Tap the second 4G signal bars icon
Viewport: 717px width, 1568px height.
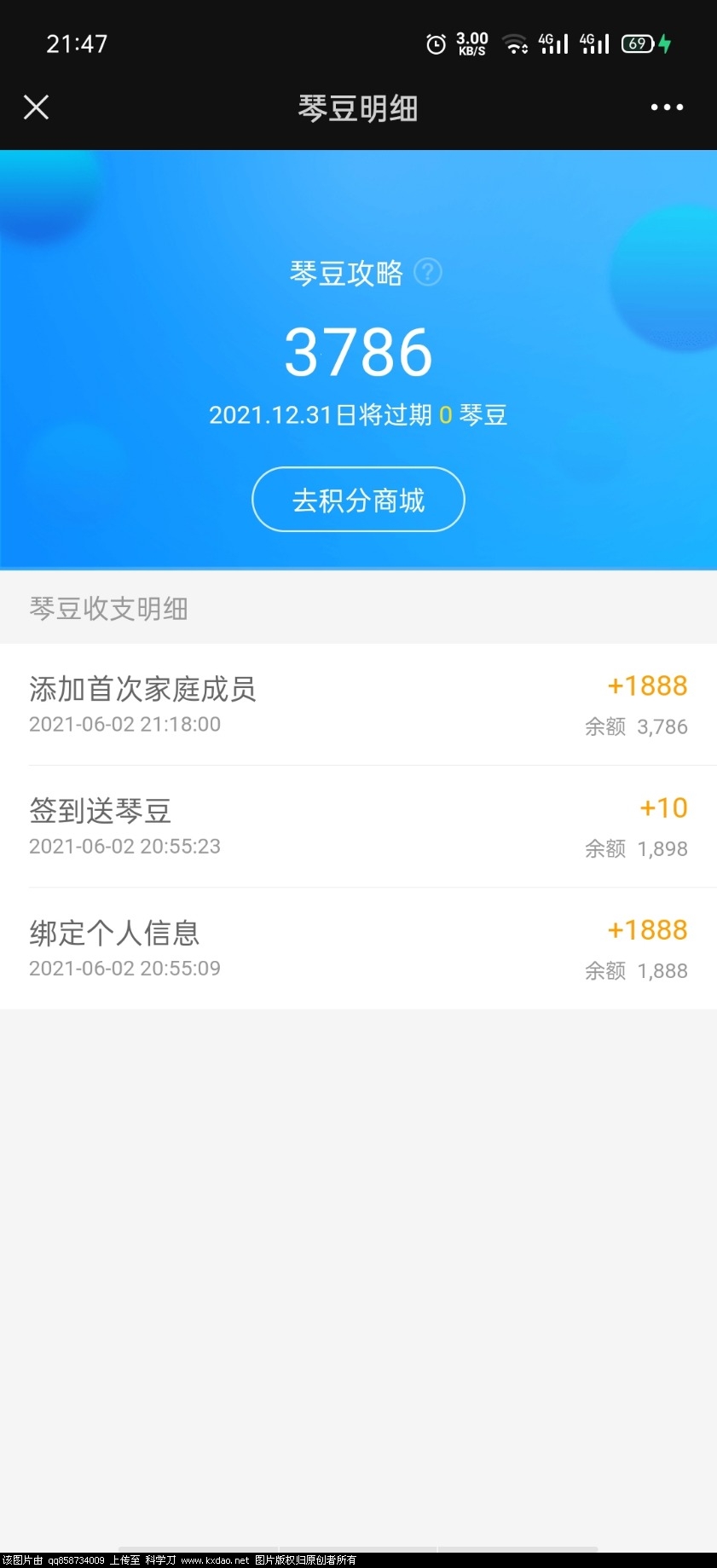point(593,43)
